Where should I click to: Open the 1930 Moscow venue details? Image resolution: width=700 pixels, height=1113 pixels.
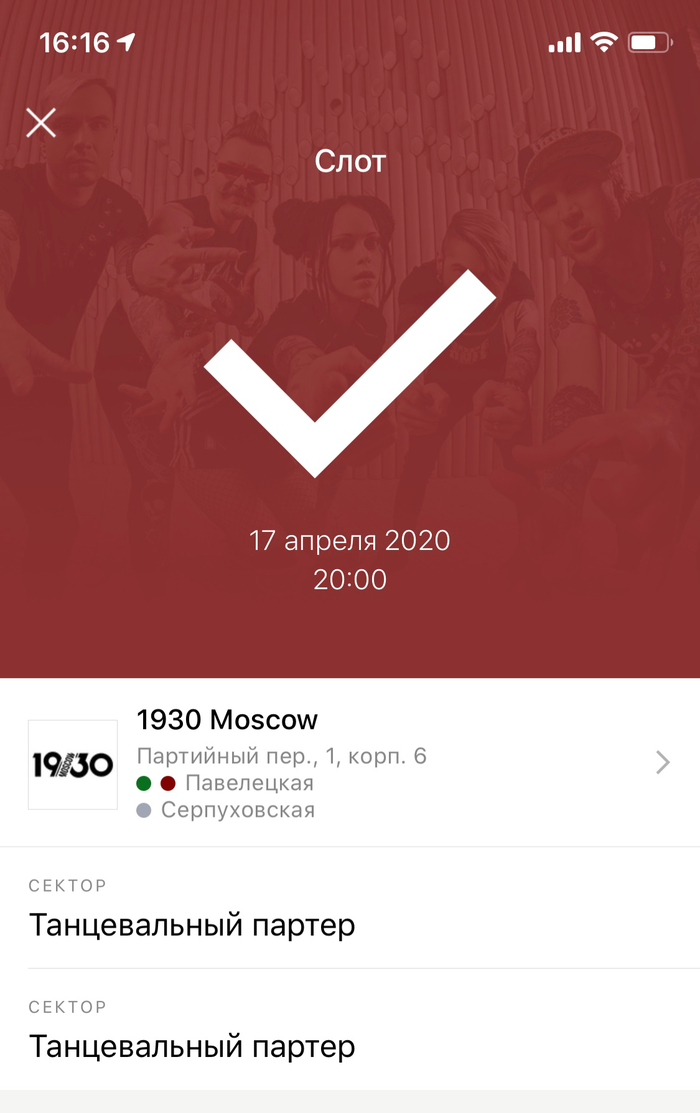coord(350,763)
